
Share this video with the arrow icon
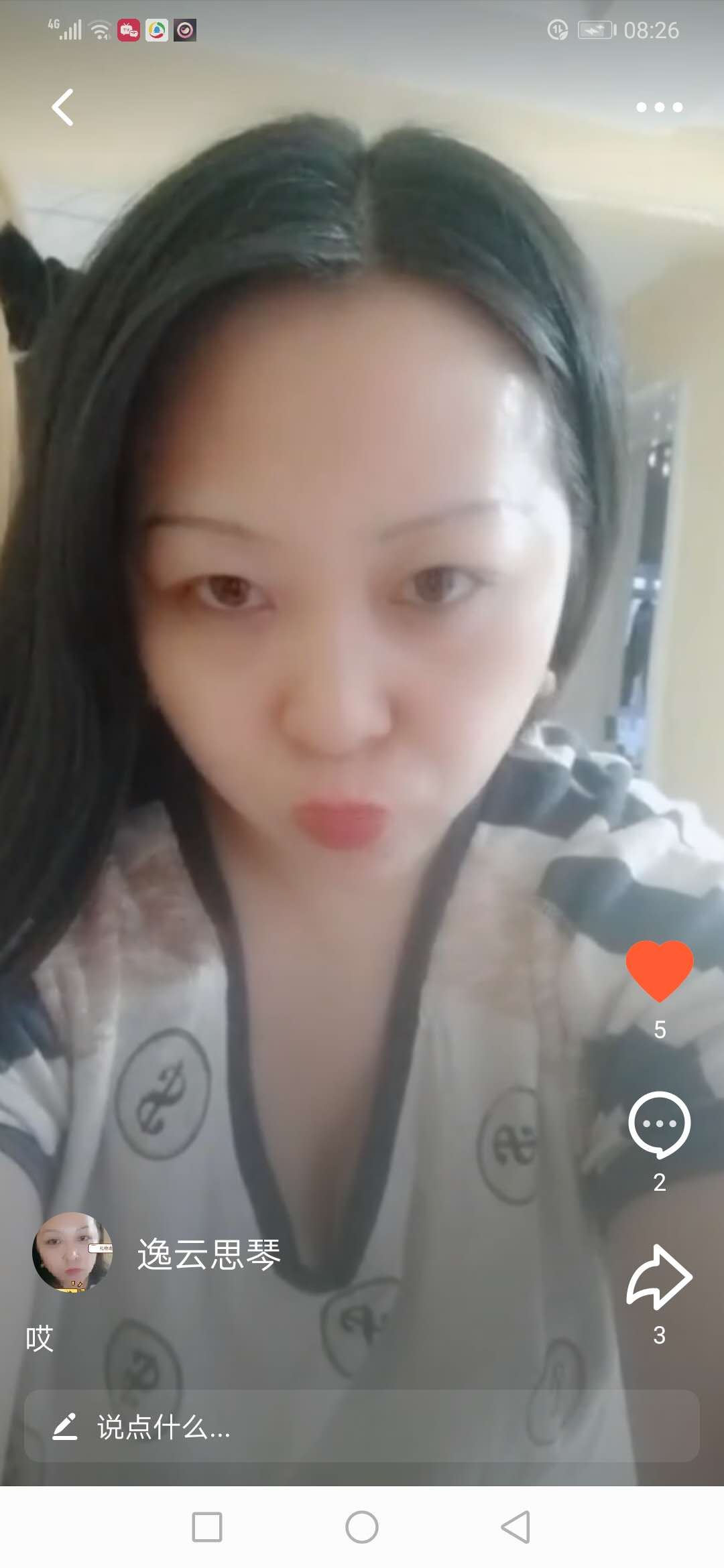pyautogui.click(x=660, y=1277)
